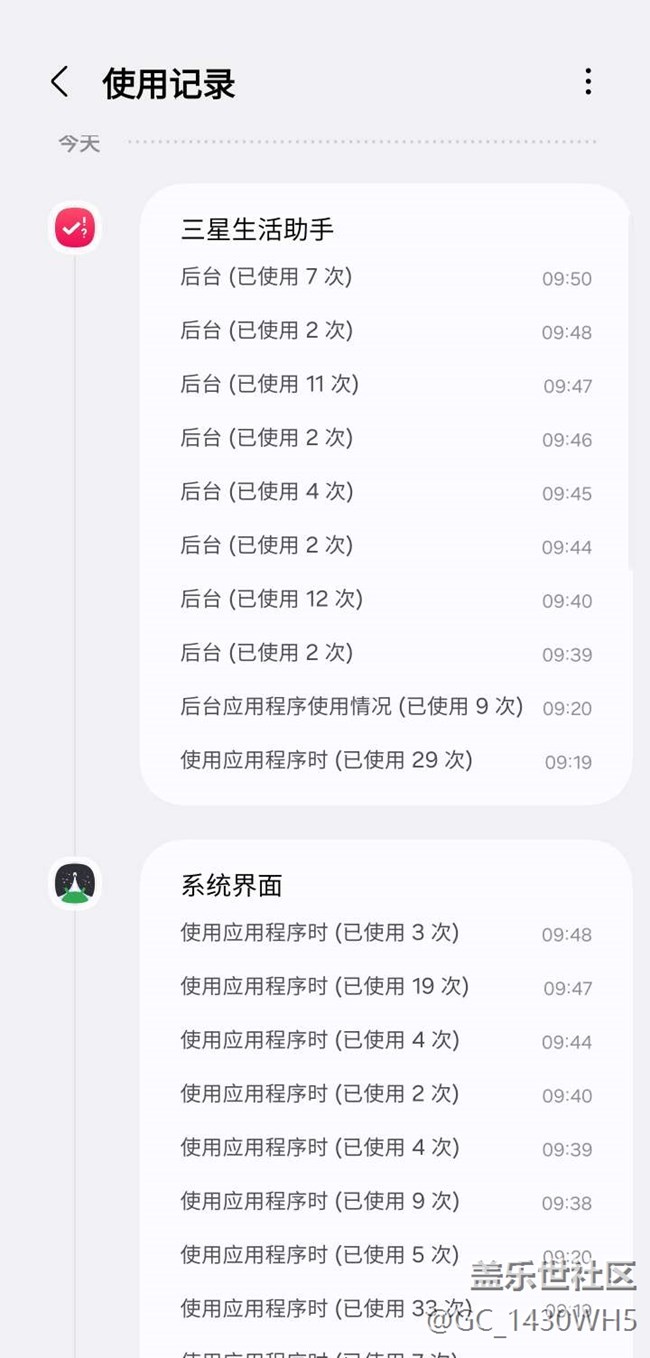
Task: Open the three-dot overflow menu
Action: pos(588,82)
